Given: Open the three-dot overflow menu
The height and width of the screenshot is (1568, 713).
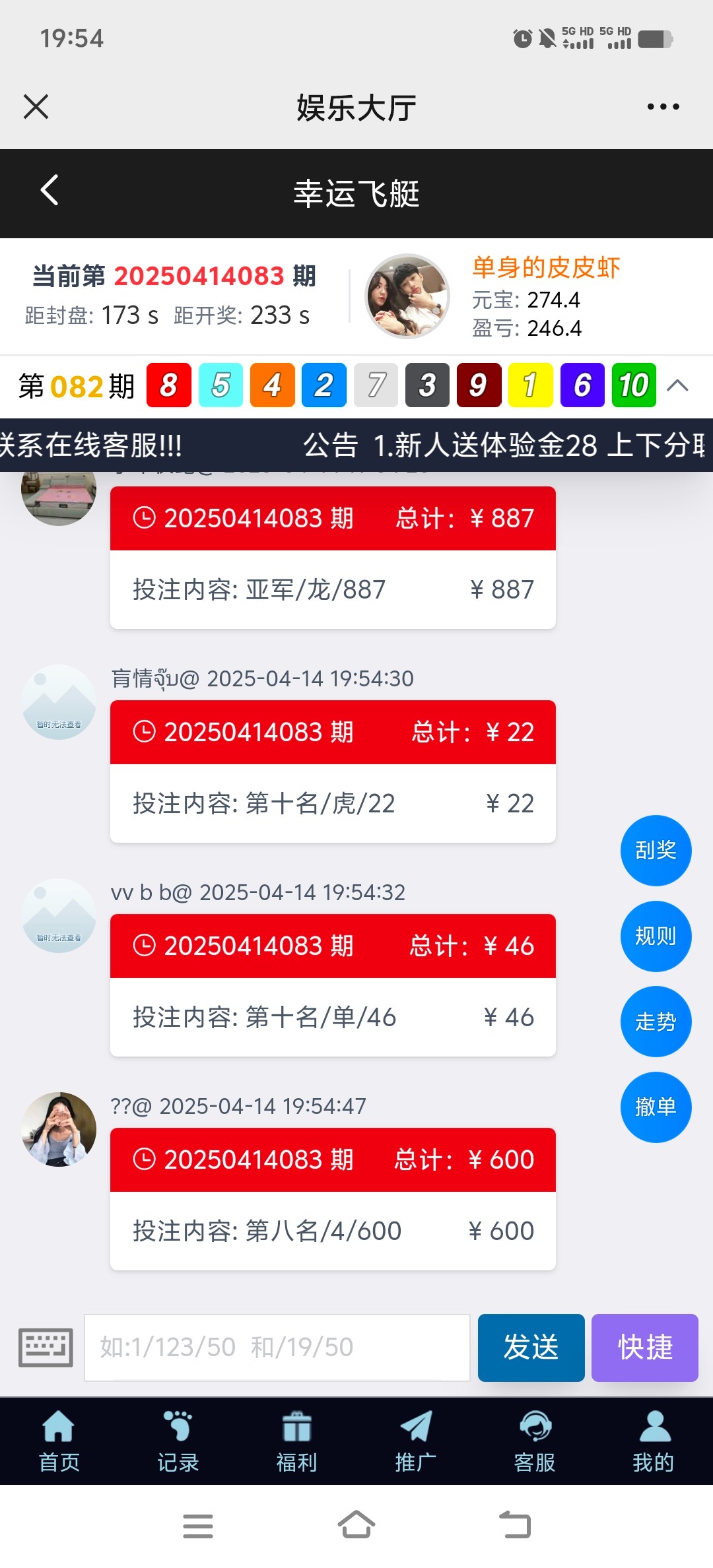Looking at the screenshot, I should [x=663, y=106].
